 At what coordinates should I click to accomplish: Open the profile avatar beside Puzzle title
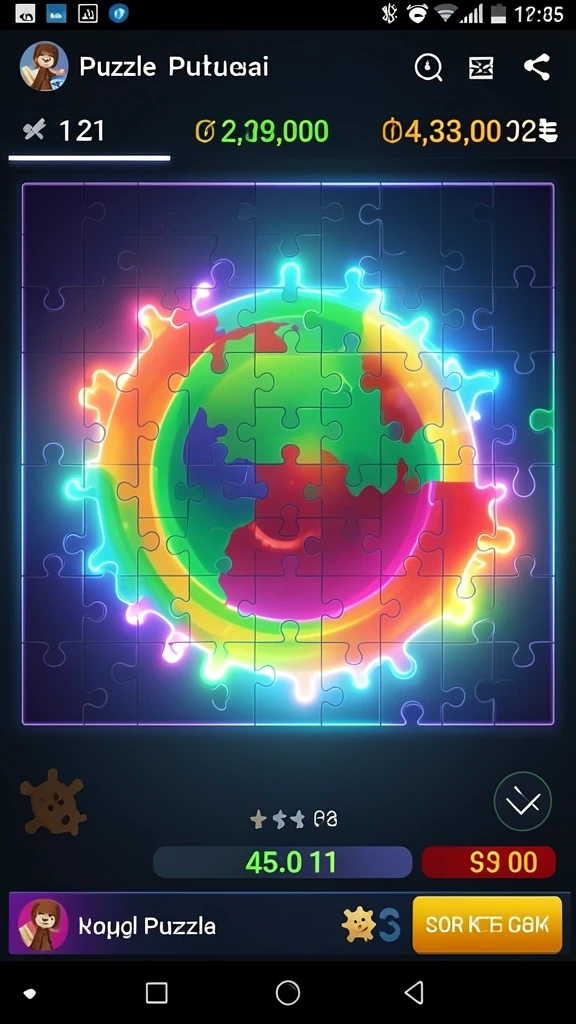(44, 66)
